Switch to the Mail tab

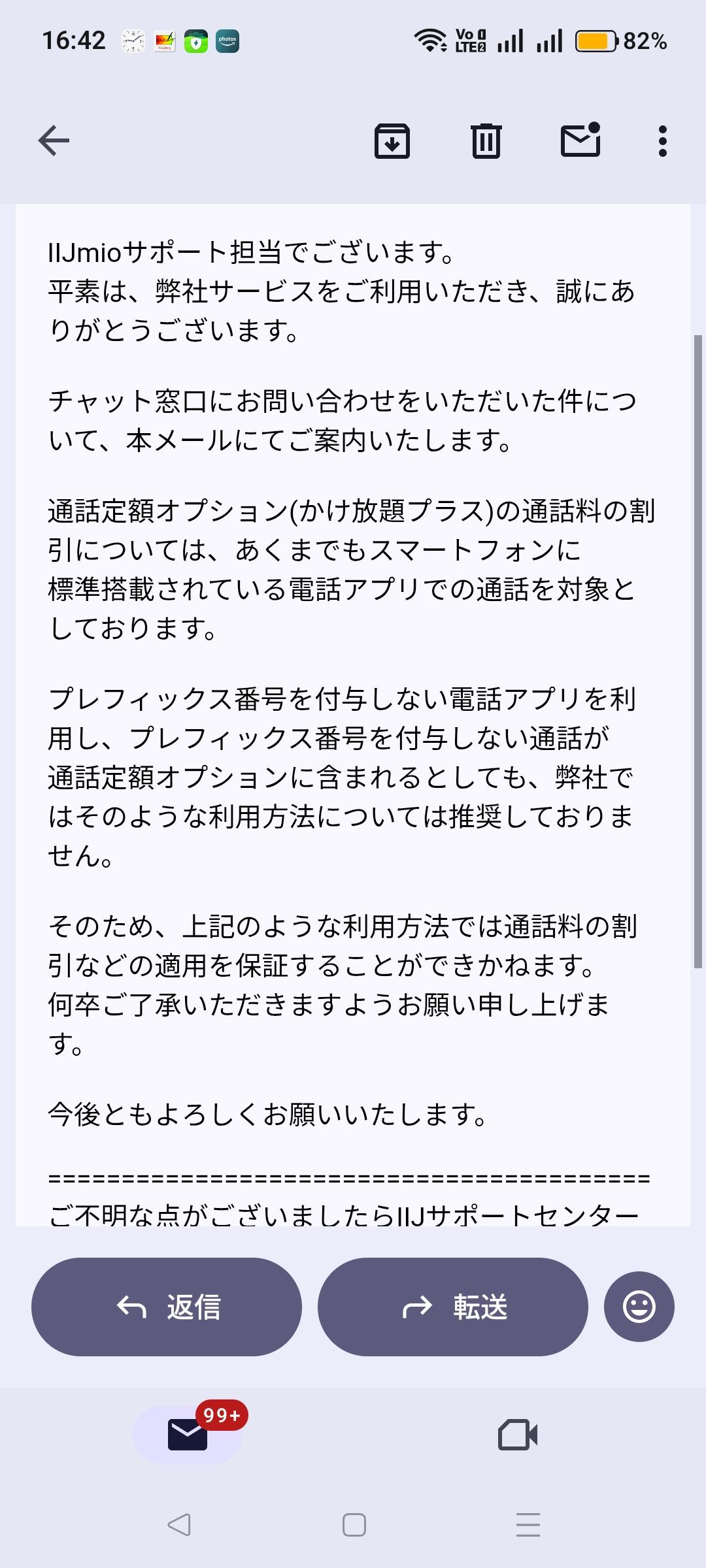(x=188, y=1434)
